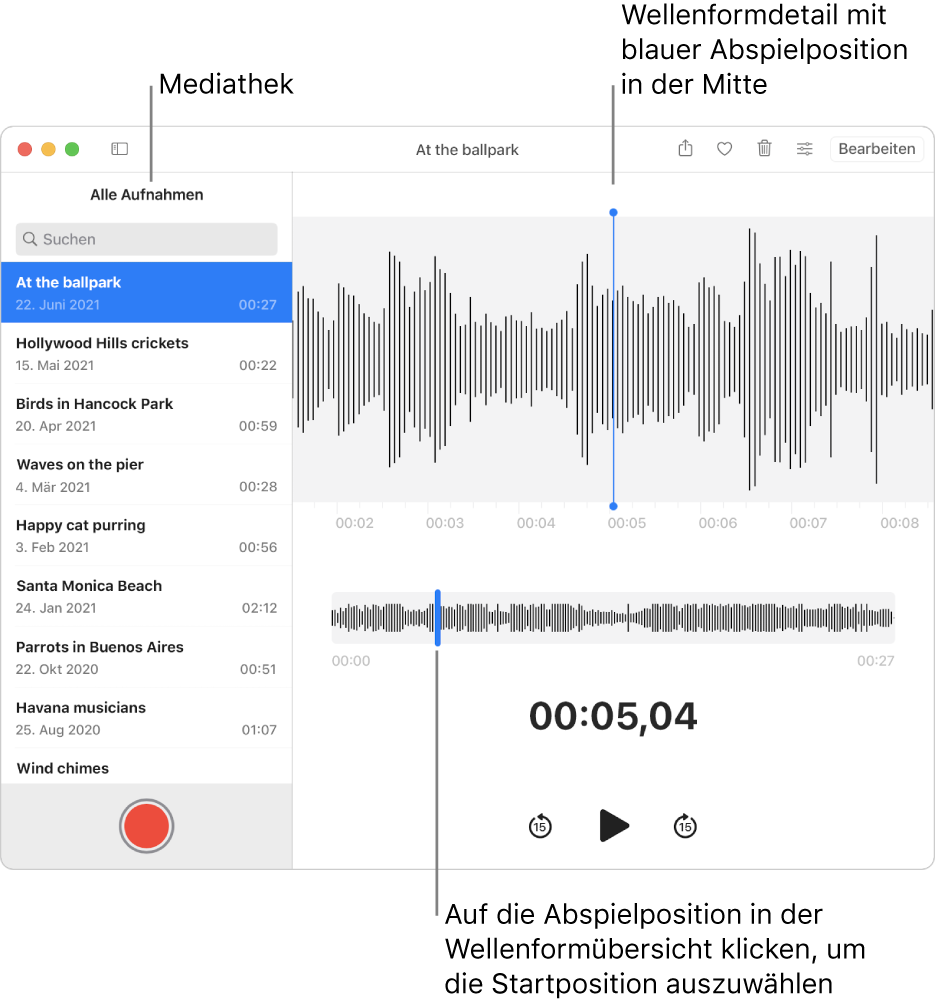Image resolution: width=935 pixels, height=1004 pixels.
Task: Delete the selected recording
Action: [x=765, y=148]
